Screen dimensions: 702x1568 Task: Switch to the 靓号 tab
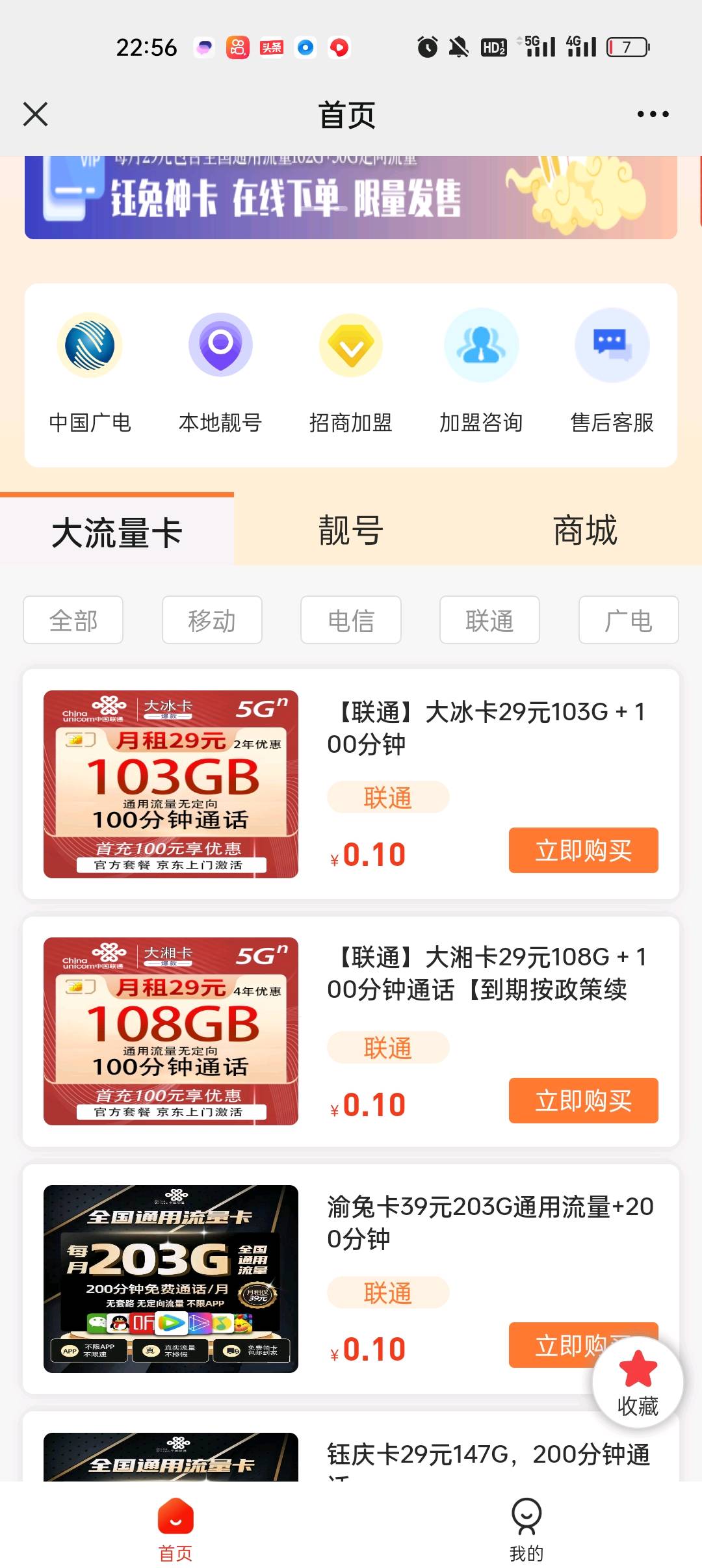click(351, 530)
